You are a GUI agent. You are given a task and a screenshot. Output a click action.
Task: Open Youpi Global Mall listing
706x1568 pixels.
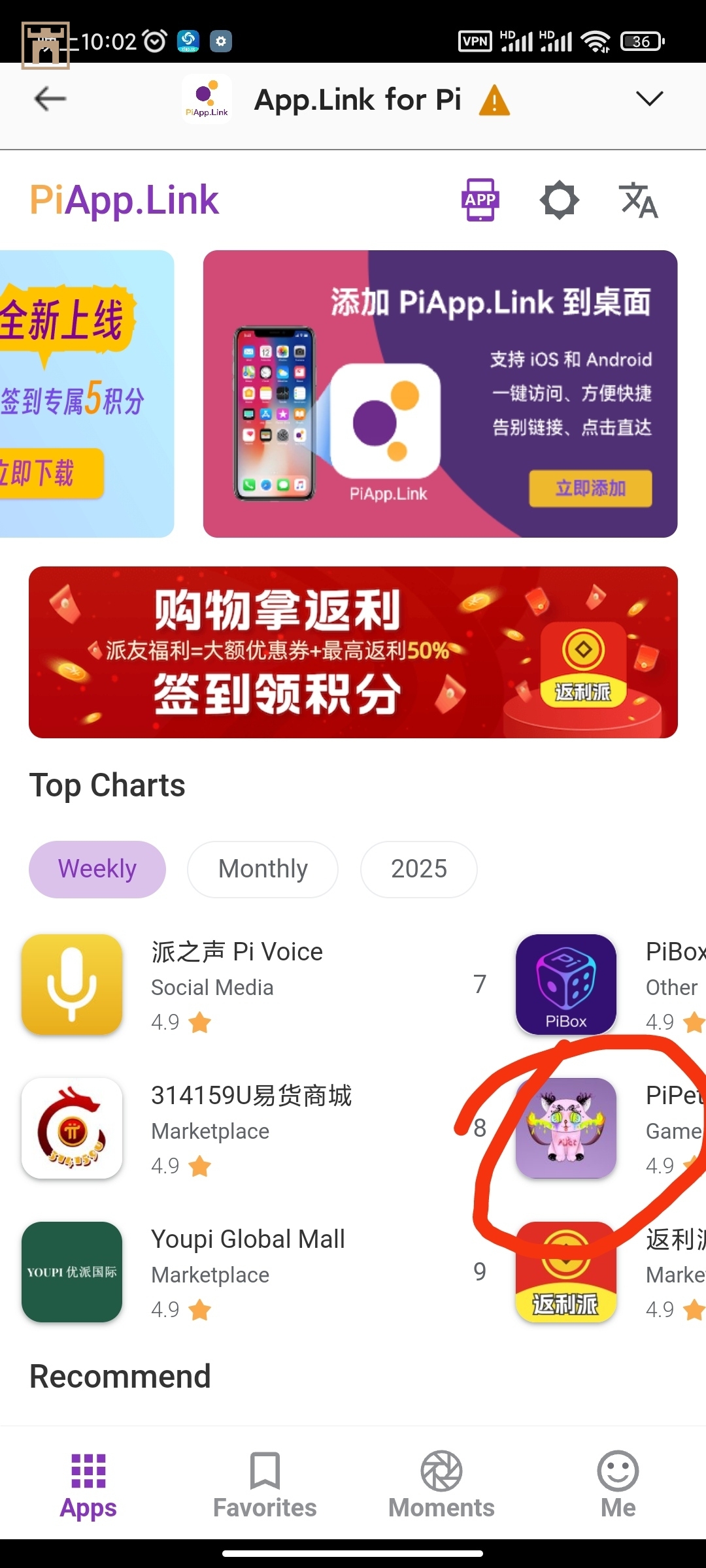point(248,1271)
